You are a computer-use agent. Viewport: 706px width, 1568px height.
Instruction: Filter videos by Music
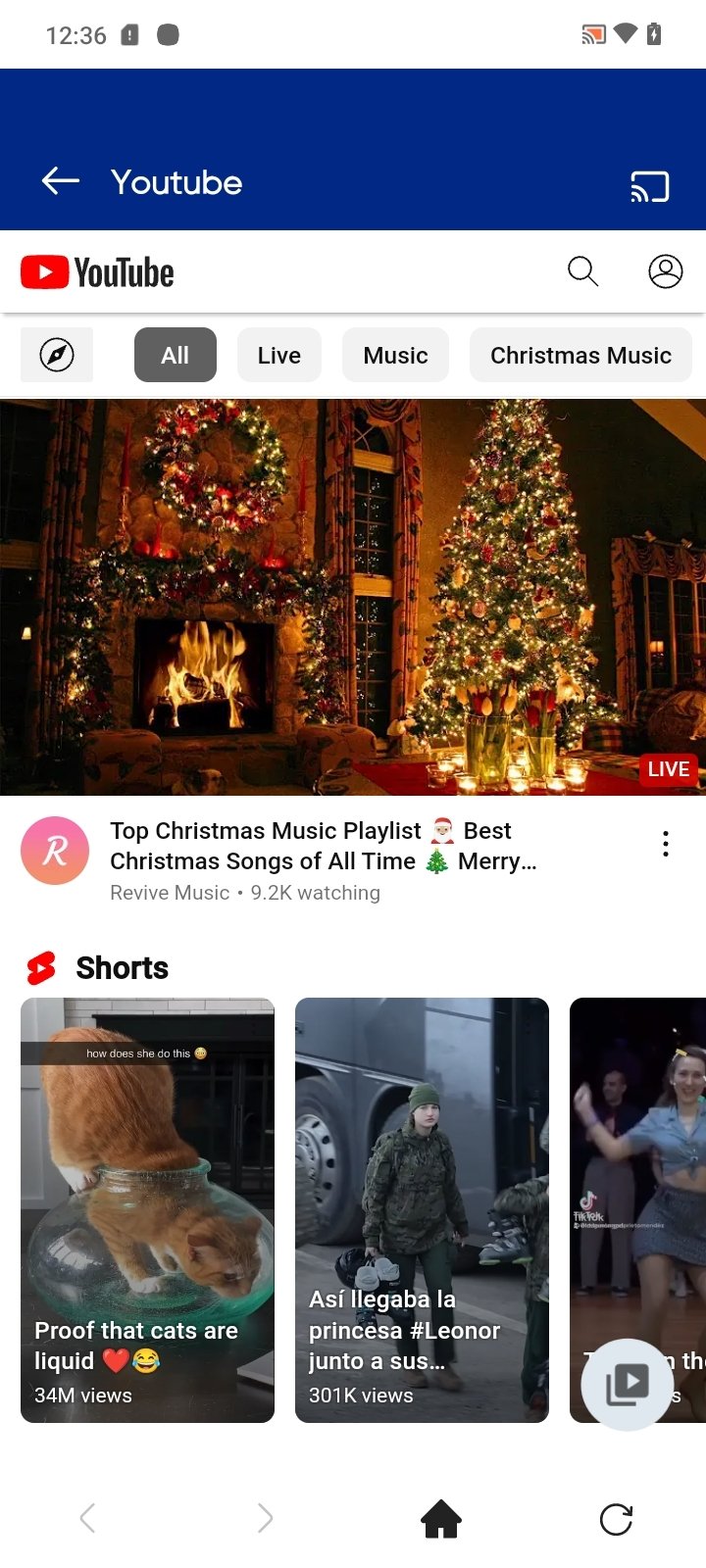pyautogui.click(x=395, y=355)
